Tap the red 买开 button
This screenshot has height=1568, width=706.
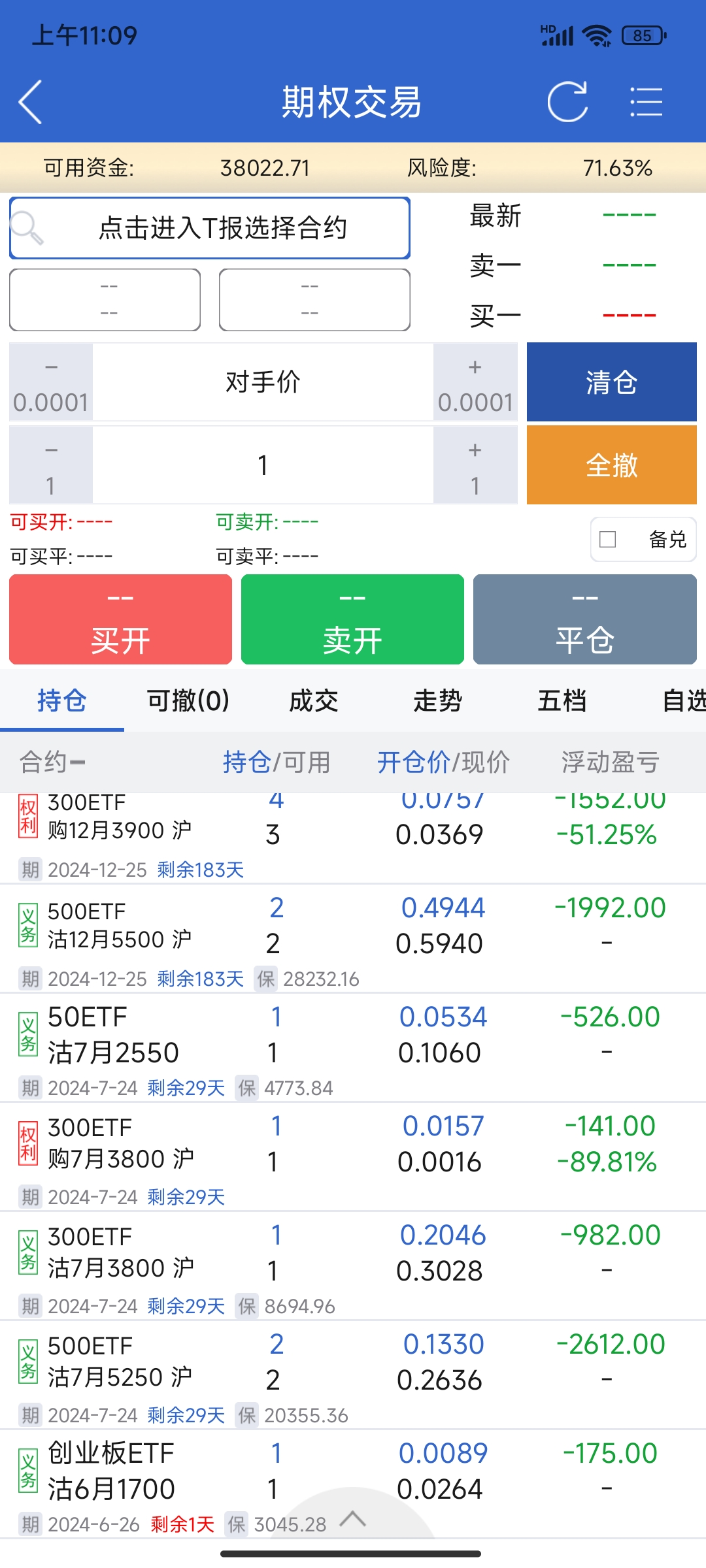(x=120, y=619)
